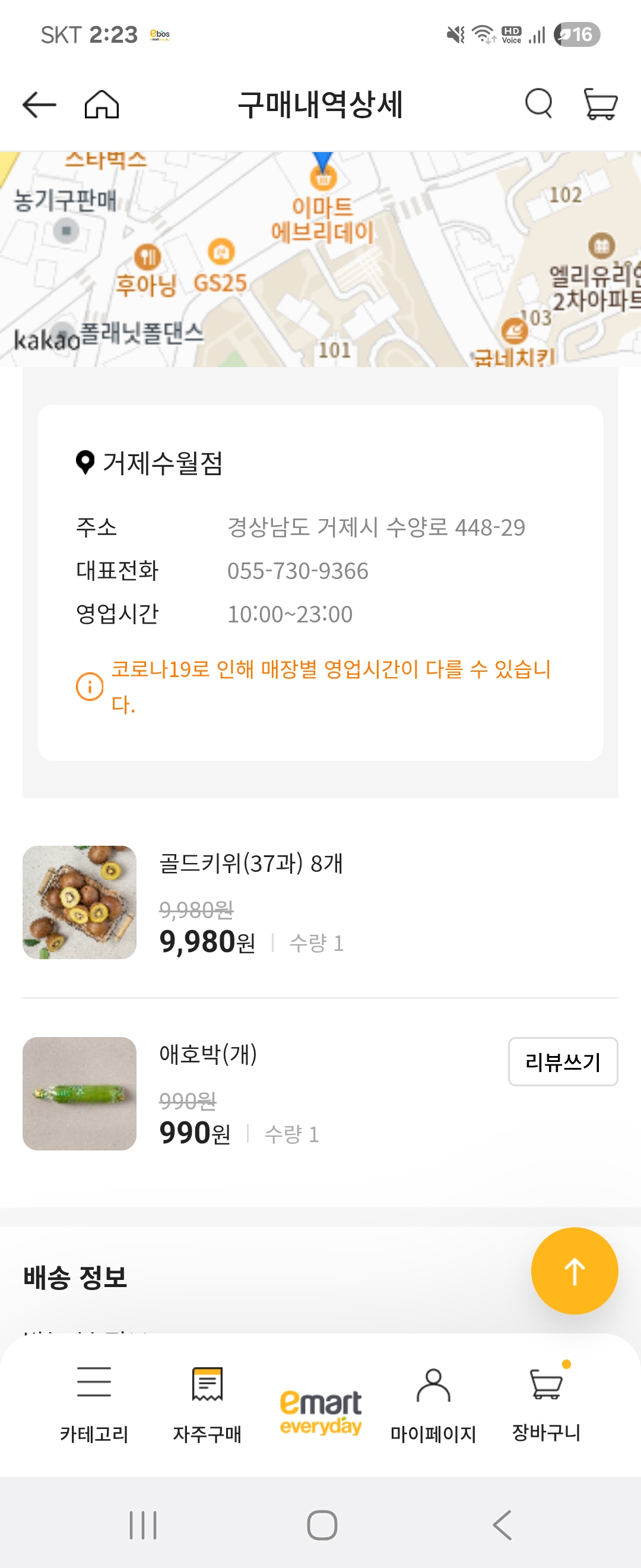
Task: Go back using the back arrow
Action: [39, 103]
